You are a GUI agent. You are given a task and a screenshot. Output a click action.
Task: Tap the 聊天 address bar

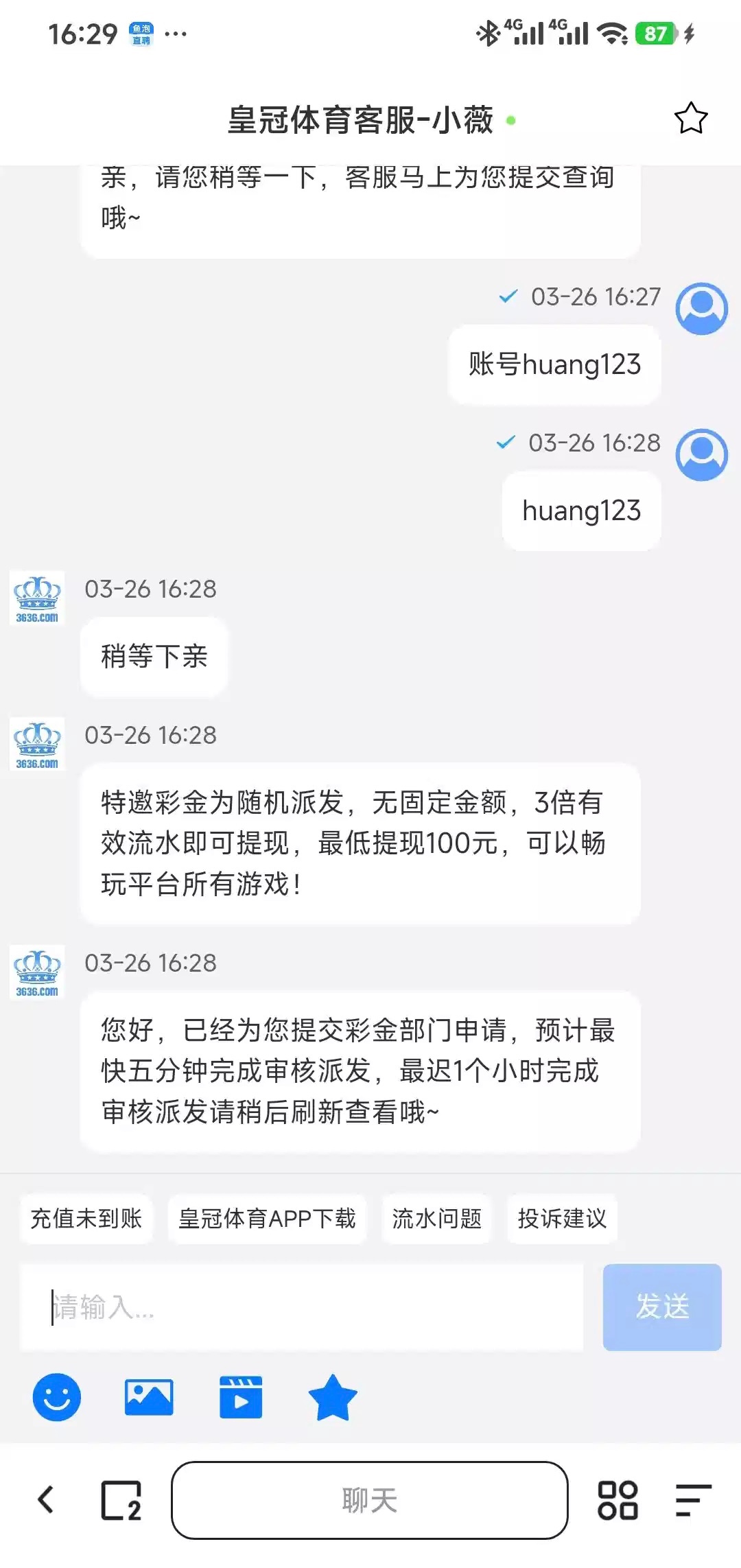[370, 1500]
